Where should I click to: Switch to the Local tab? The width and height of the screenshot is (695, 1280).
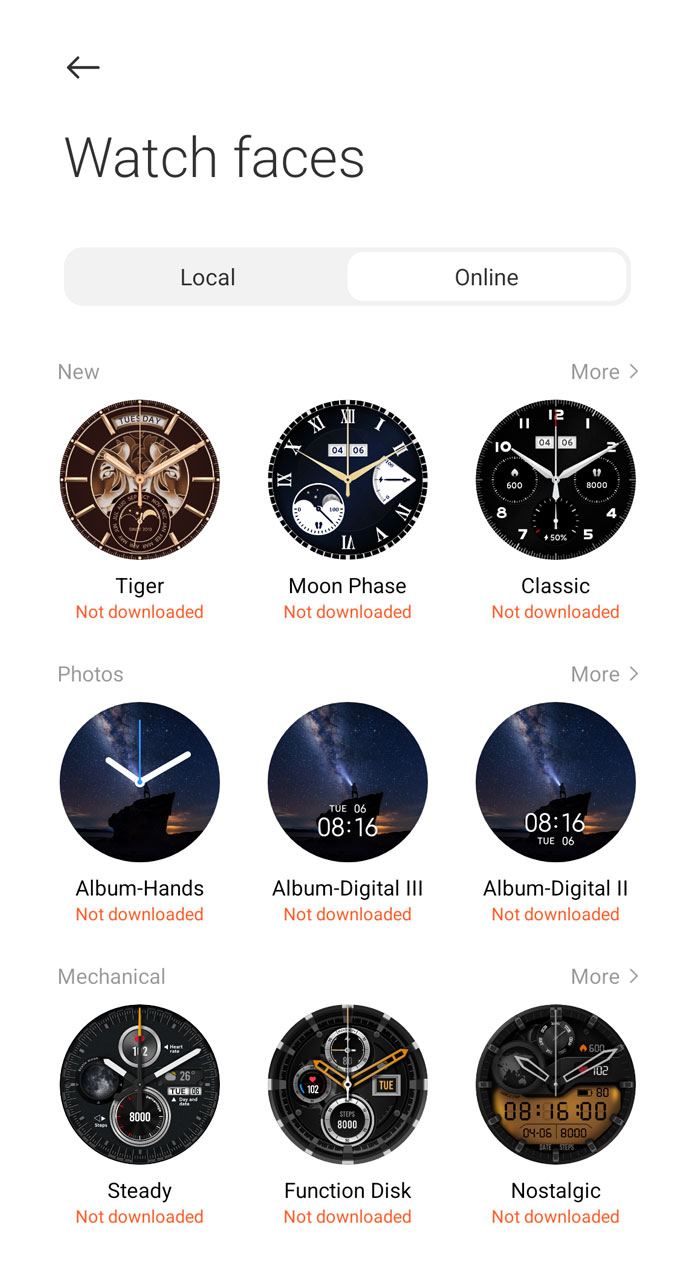pyautogui.click(x=207, y=277)
